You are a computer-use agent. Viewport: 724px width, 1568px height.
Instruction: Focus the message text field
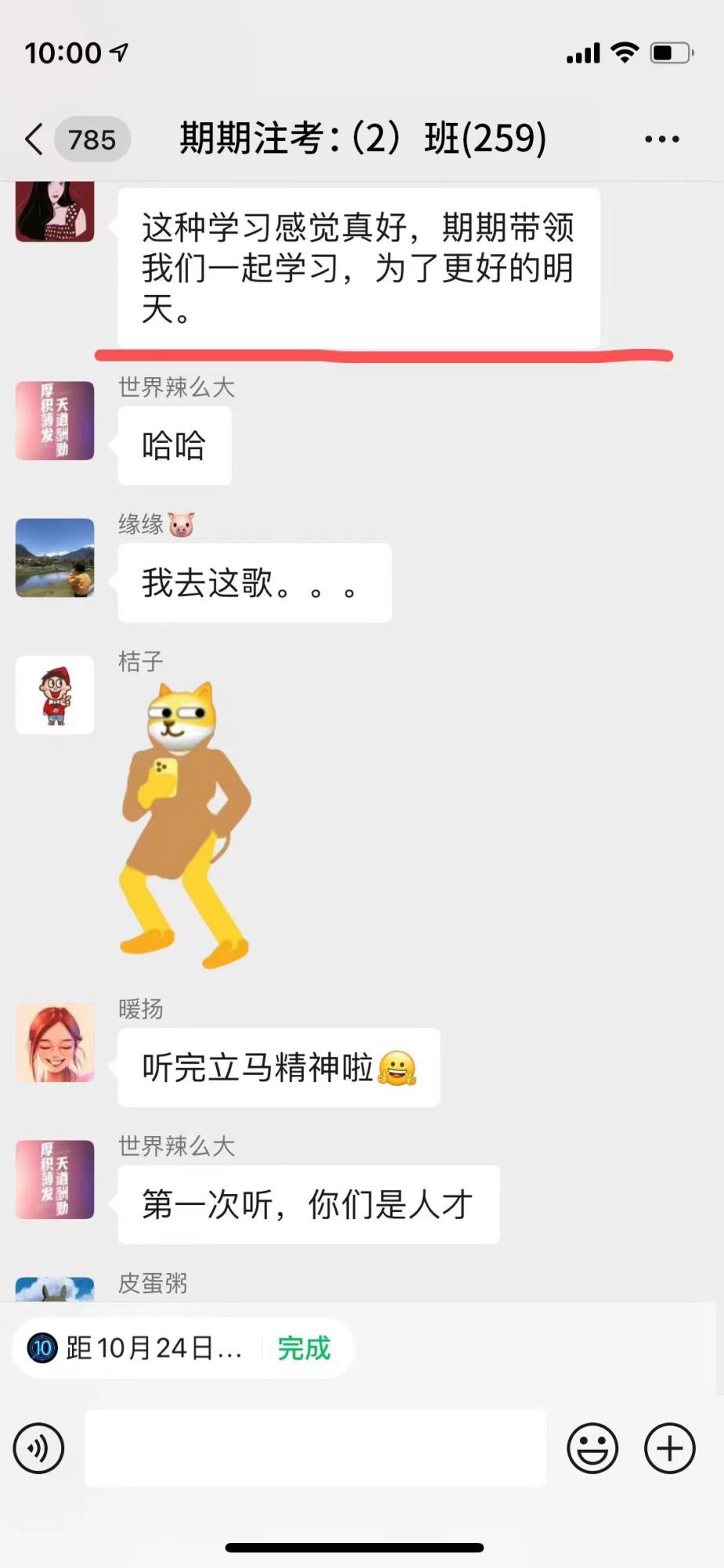point(315,1448)
